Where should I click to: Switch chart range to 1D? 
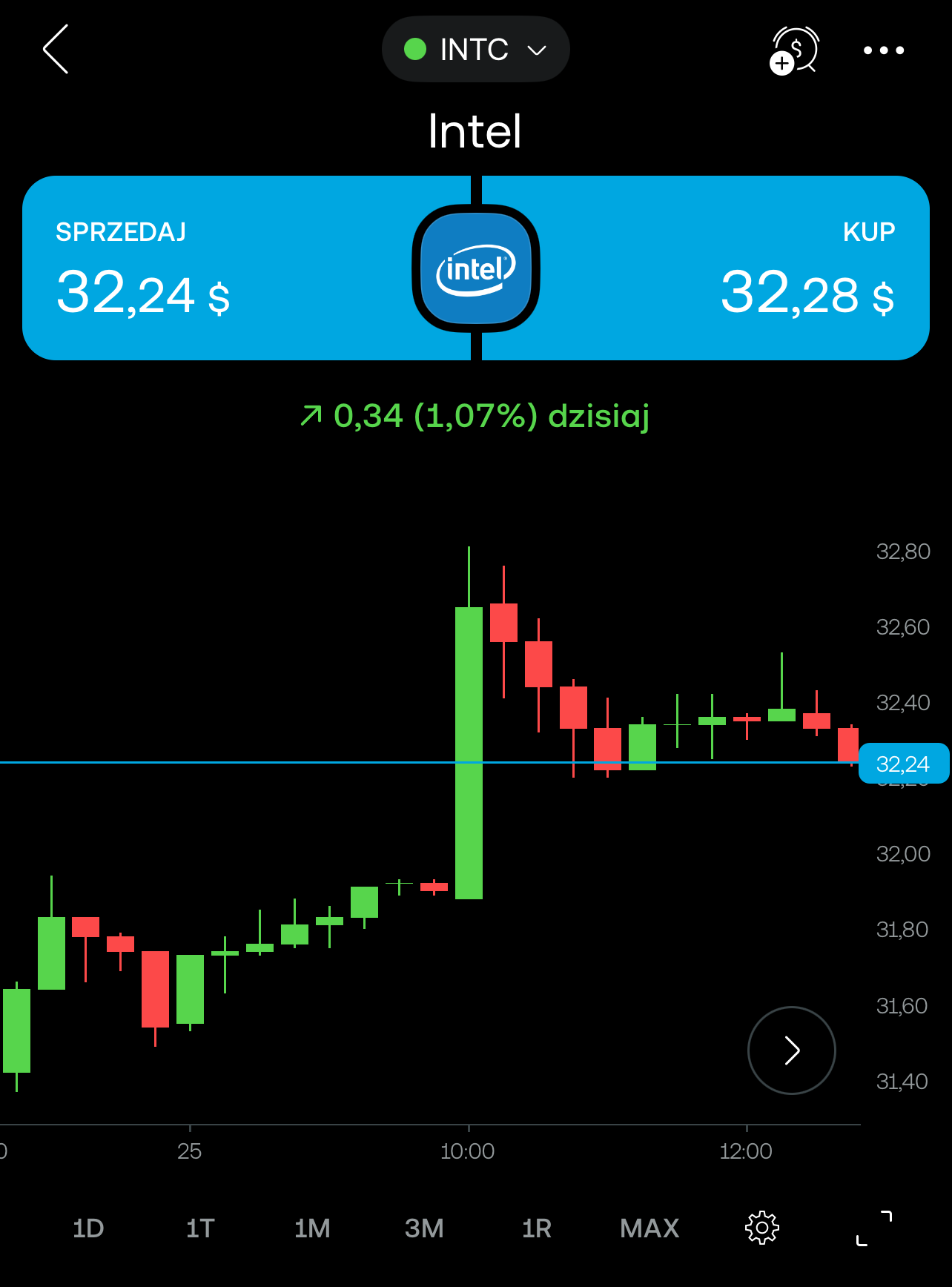pos(88,1228)
